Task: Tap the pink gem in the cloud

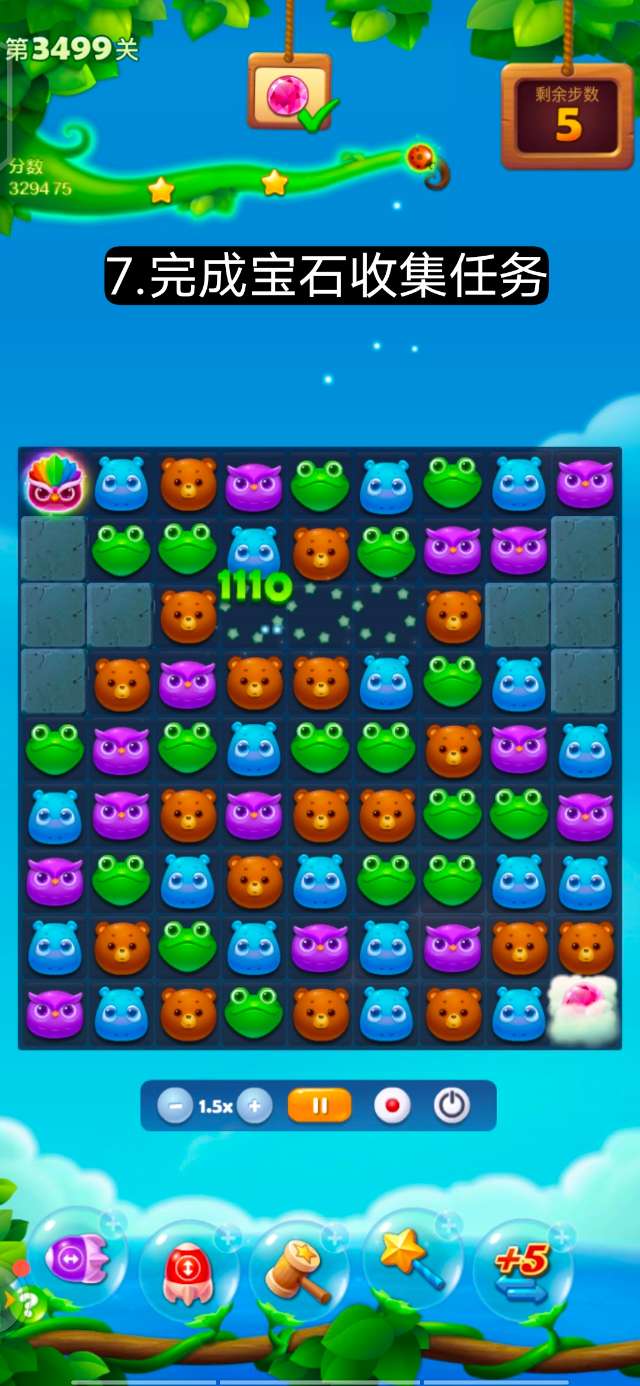Action: [583, 1008]
